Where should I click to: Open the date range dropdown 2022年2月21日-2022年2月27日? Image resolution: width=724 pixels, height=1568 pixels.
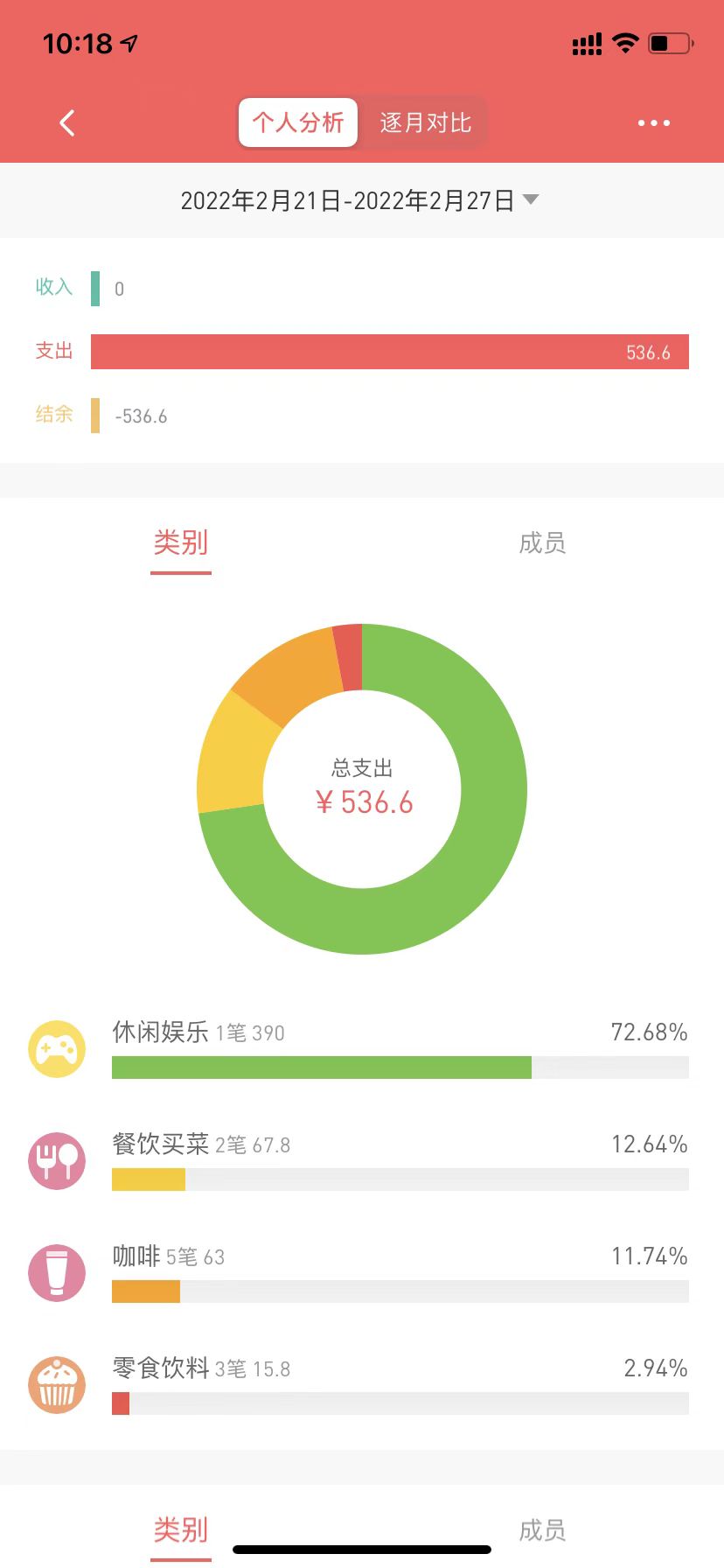(x=359, y=200)
